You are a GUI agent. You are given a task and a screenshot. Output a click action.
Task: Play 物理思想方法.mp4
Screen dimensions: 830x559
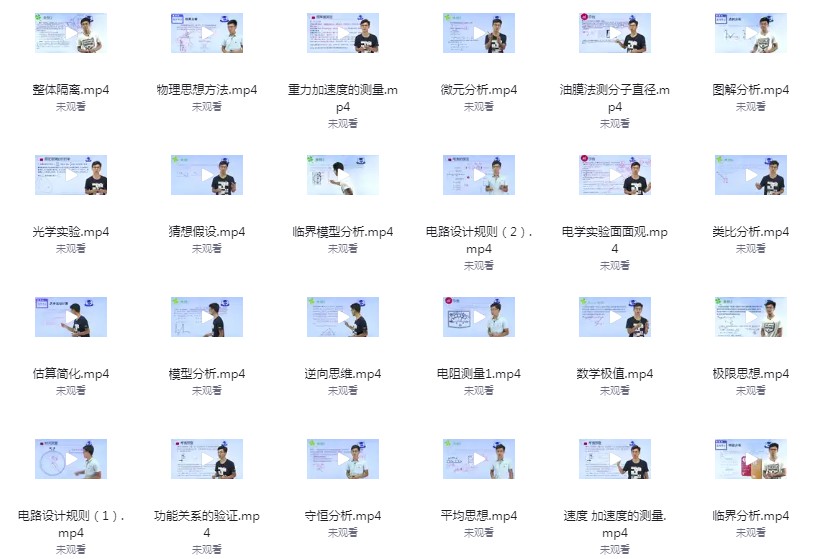[x=207, y=33]
